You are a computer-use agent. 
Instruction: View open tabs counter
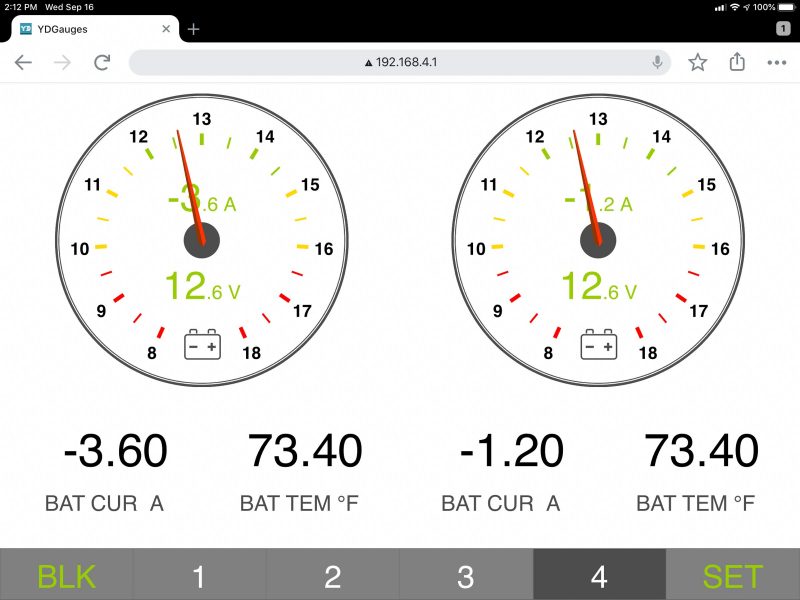coord(783,29)
